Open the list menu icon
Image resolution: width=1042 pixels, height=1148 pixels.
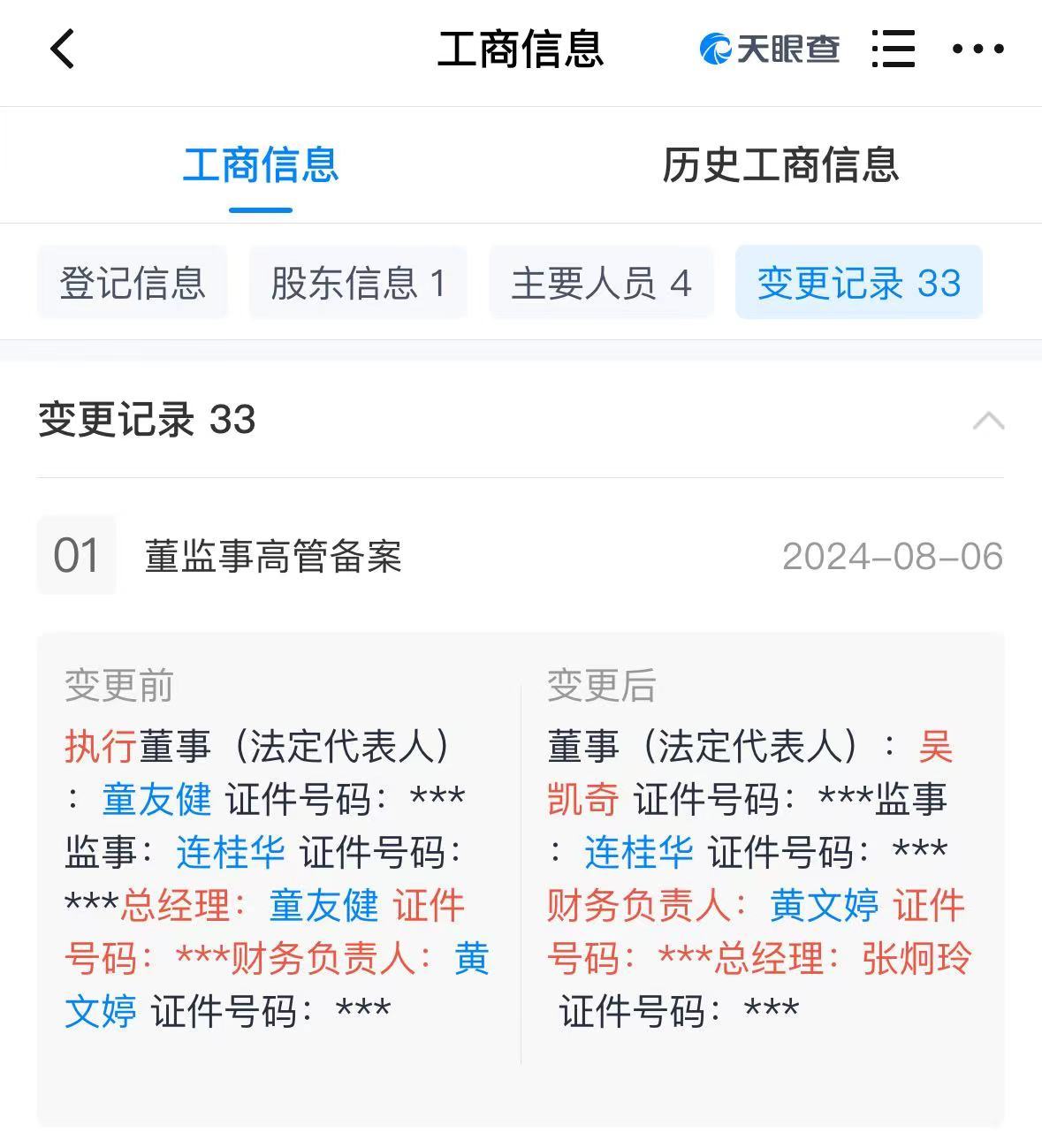tap(893, 49)
